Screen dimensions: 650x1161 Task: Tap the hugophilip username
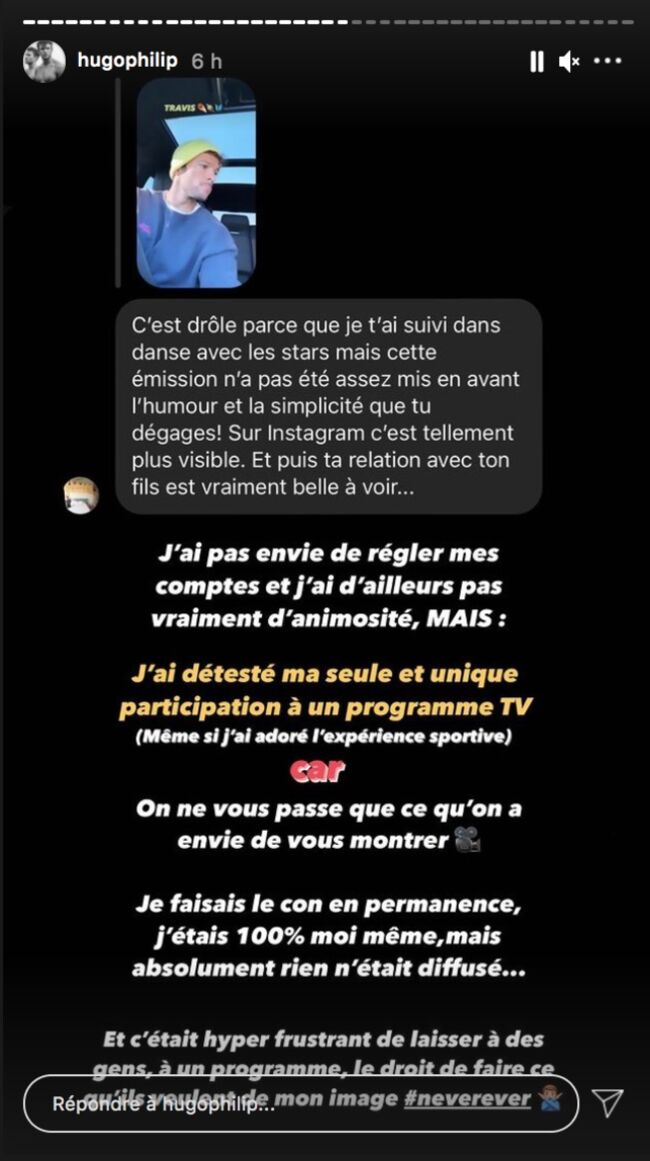coord(127,61)
